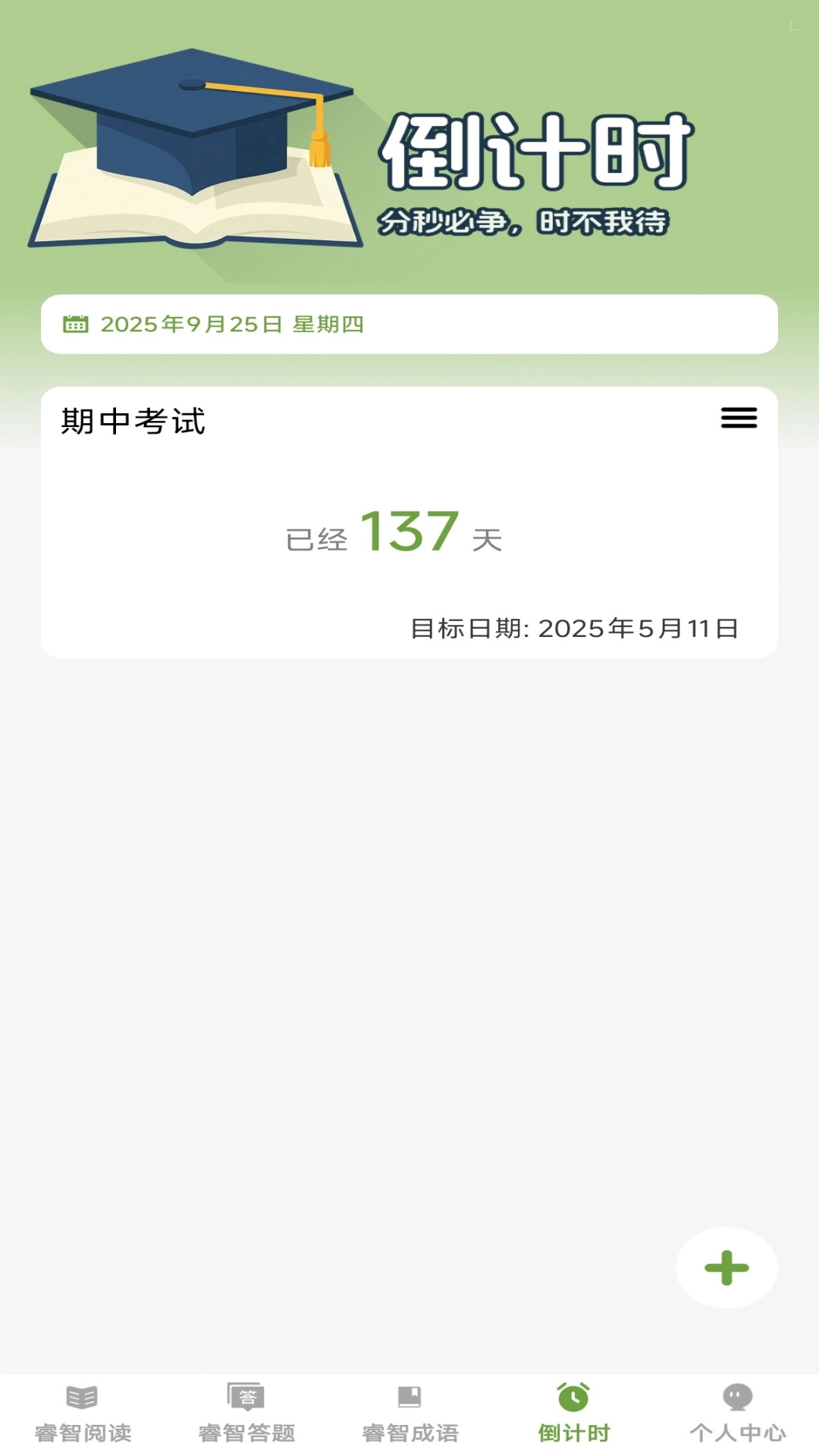
Task: Tap the 目标日期 target date text
Action: pyautogui.click(x=576, y=628)
